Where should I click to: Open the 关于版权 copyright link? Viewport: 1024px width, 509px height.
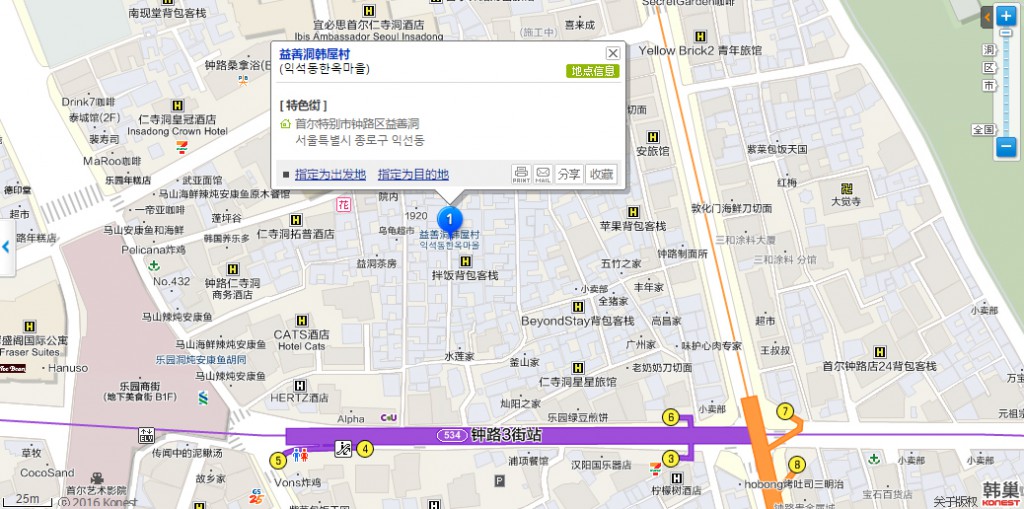[955, 501]
